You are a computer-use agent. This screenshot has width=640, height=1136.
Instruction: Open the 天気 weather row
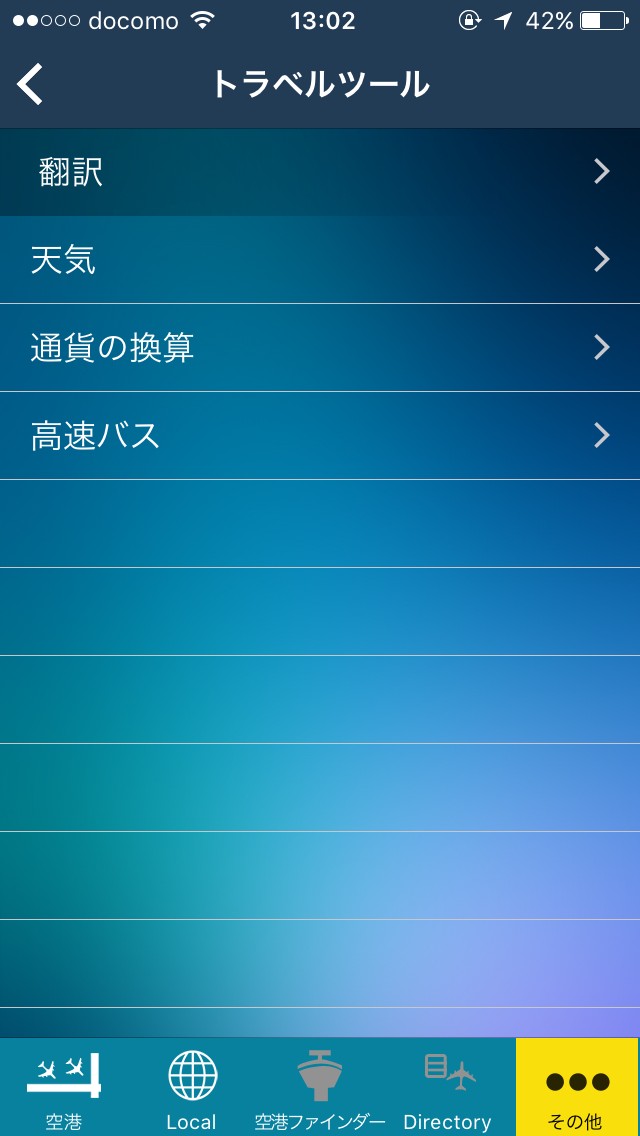pyautogui.click(x=320, y=260)
